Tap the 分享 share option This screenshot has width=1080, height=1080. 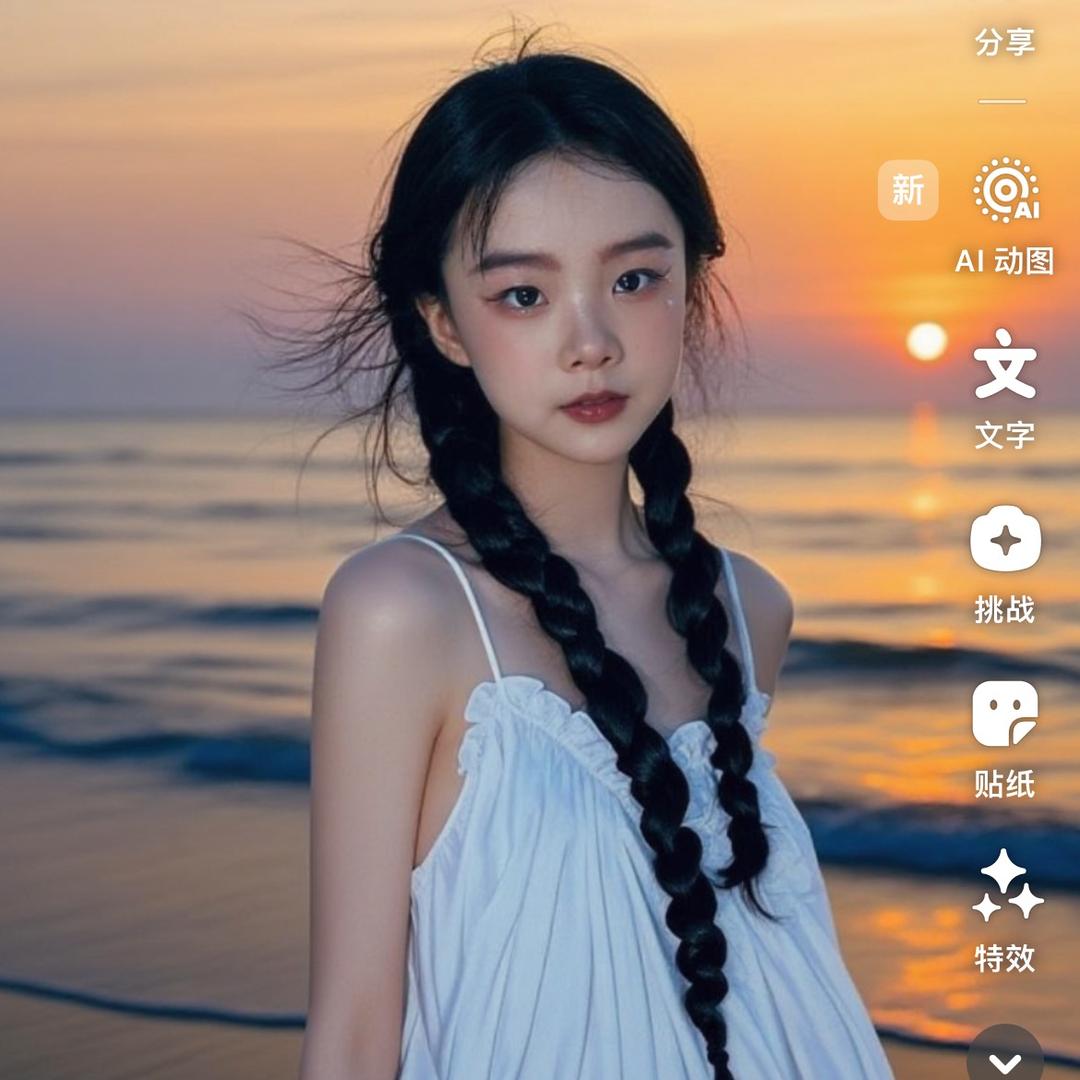(1004, 40)
